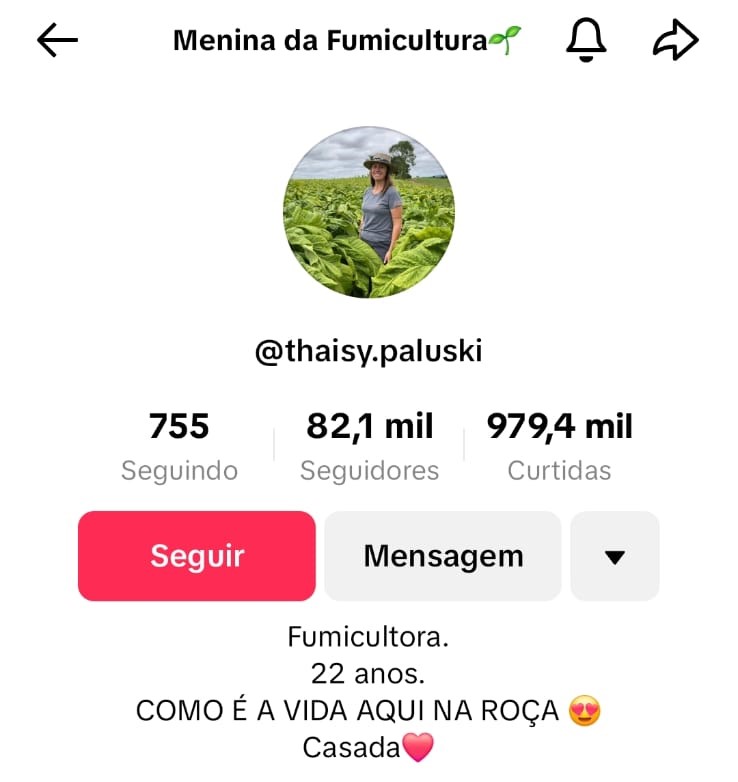This screenshot has height=782, width=738.
Task: Open the 755 Seguindo list
Action: 179,444
